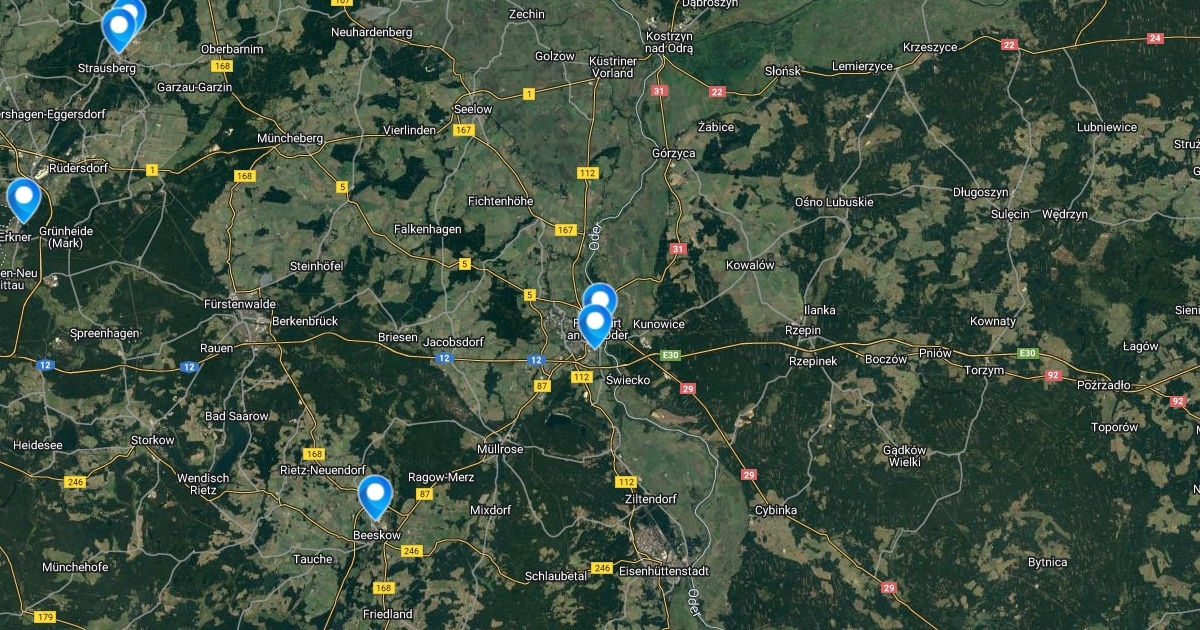1200x630 pixels.
Task: Select the map pin near Erkner
Action: 23,199
